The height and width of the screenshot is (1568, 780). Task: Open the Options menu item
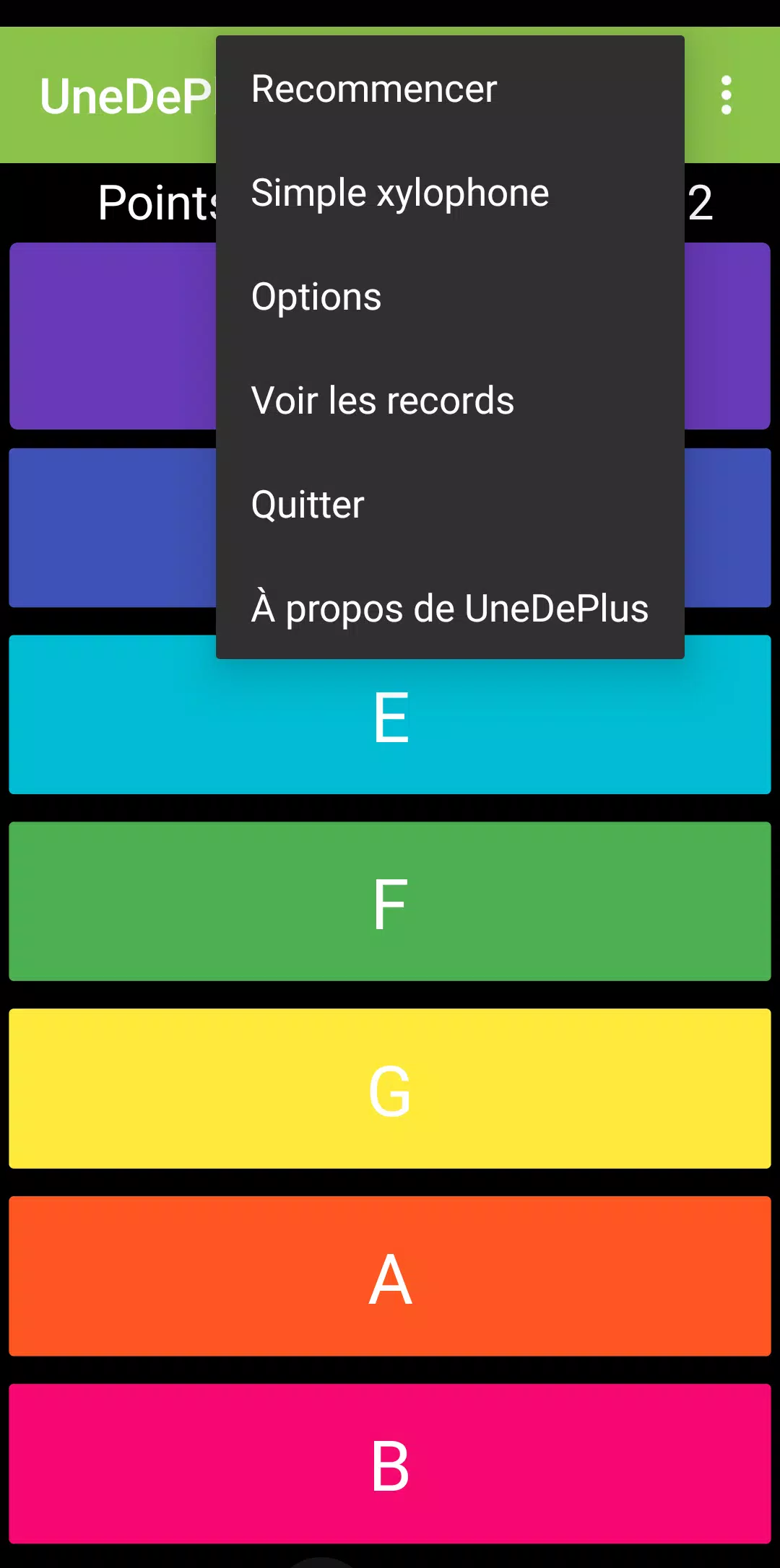click(x=316, y=297)
